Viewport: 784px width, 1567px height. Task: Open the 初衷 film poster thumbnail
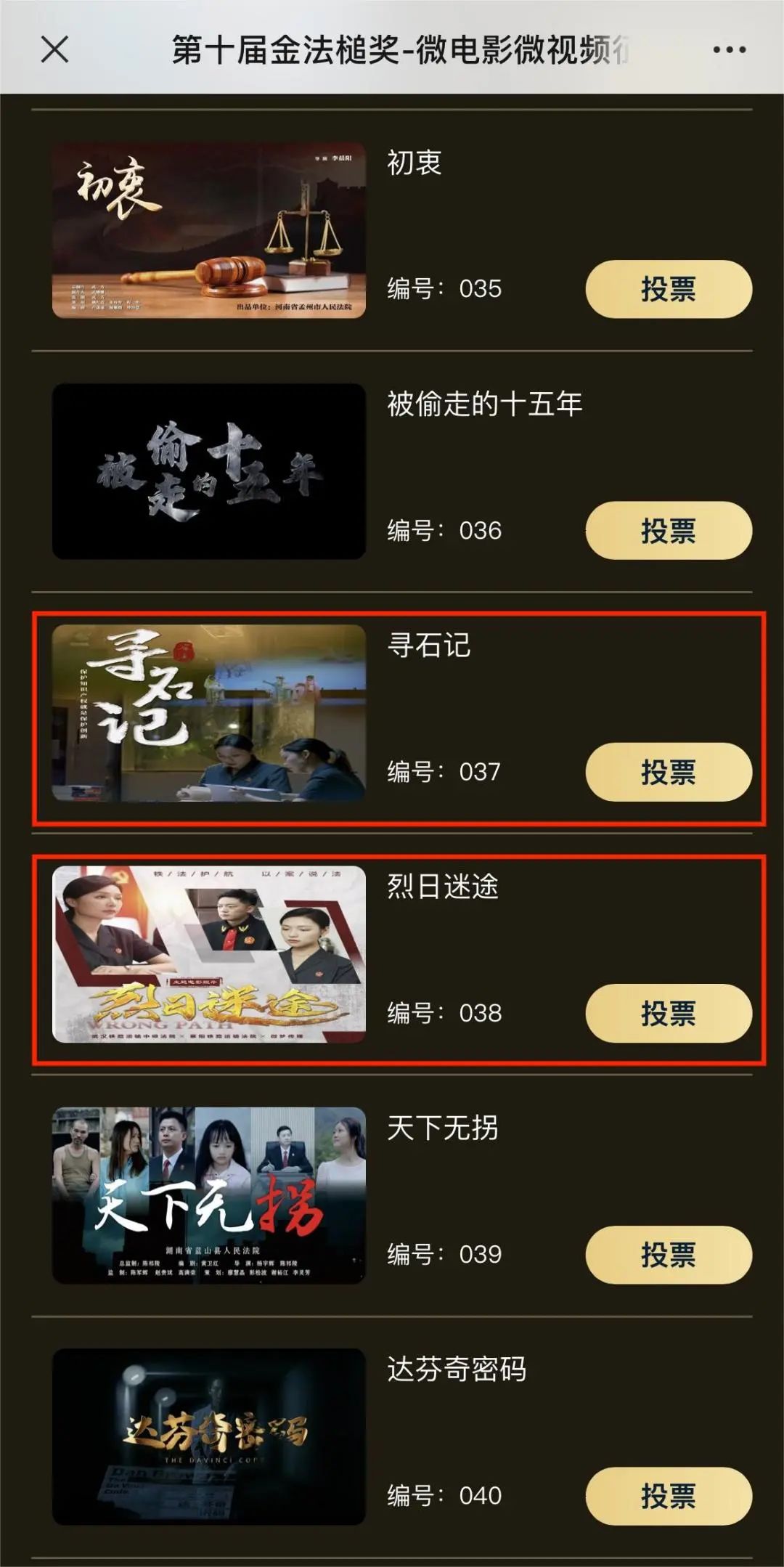coord(209,230)
